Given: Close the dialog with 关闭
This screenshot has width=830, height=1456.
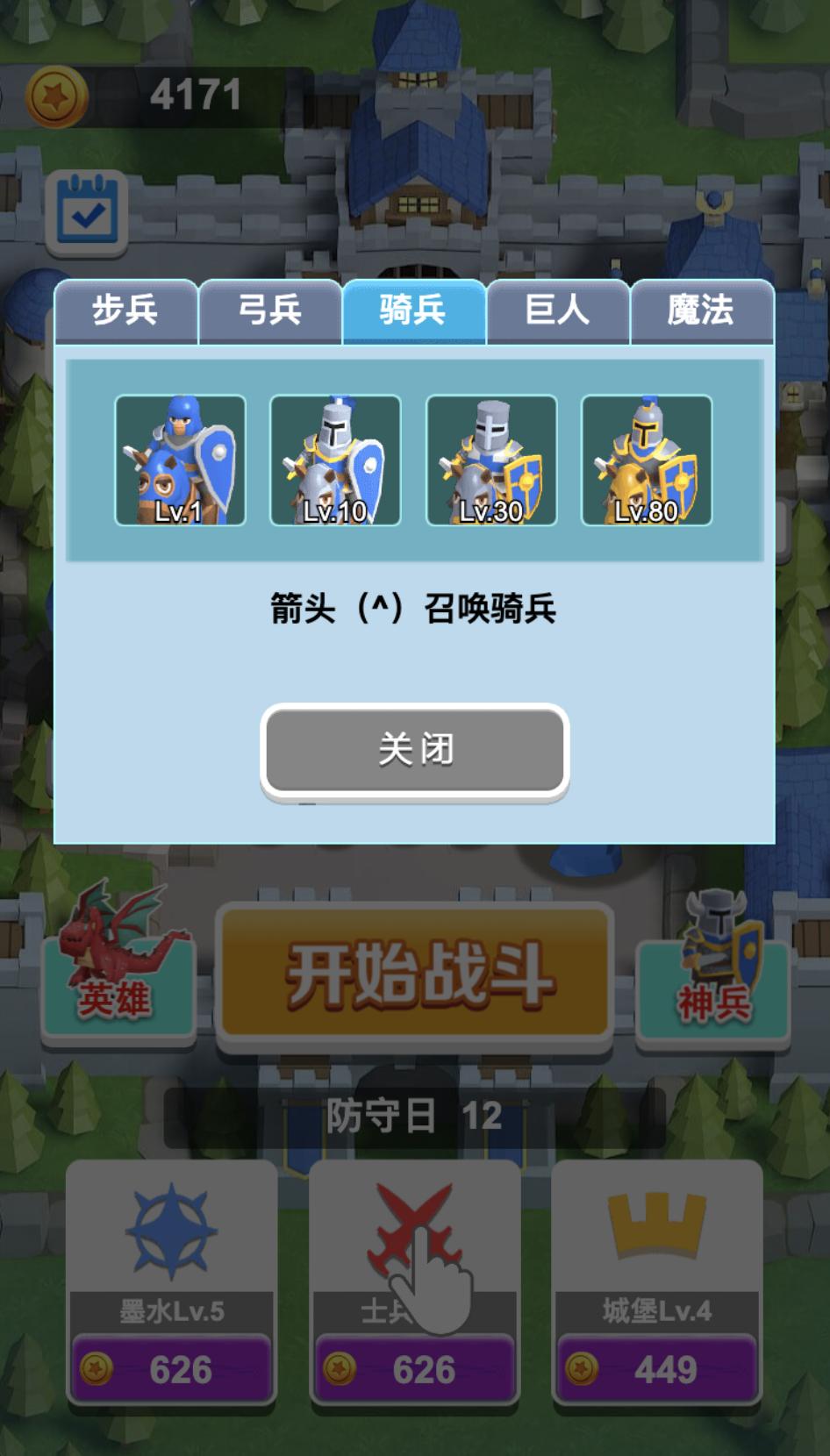Looking at the screenshot, I should [415, 752].
